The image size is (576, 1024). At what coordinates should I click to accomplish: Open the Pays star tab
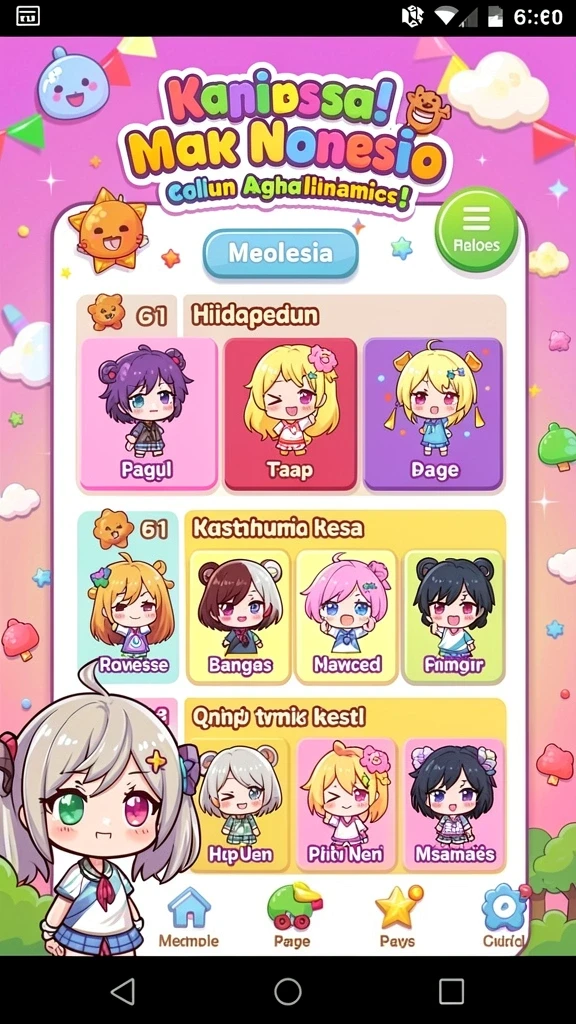pyautogui.click(x=397, y=916)
